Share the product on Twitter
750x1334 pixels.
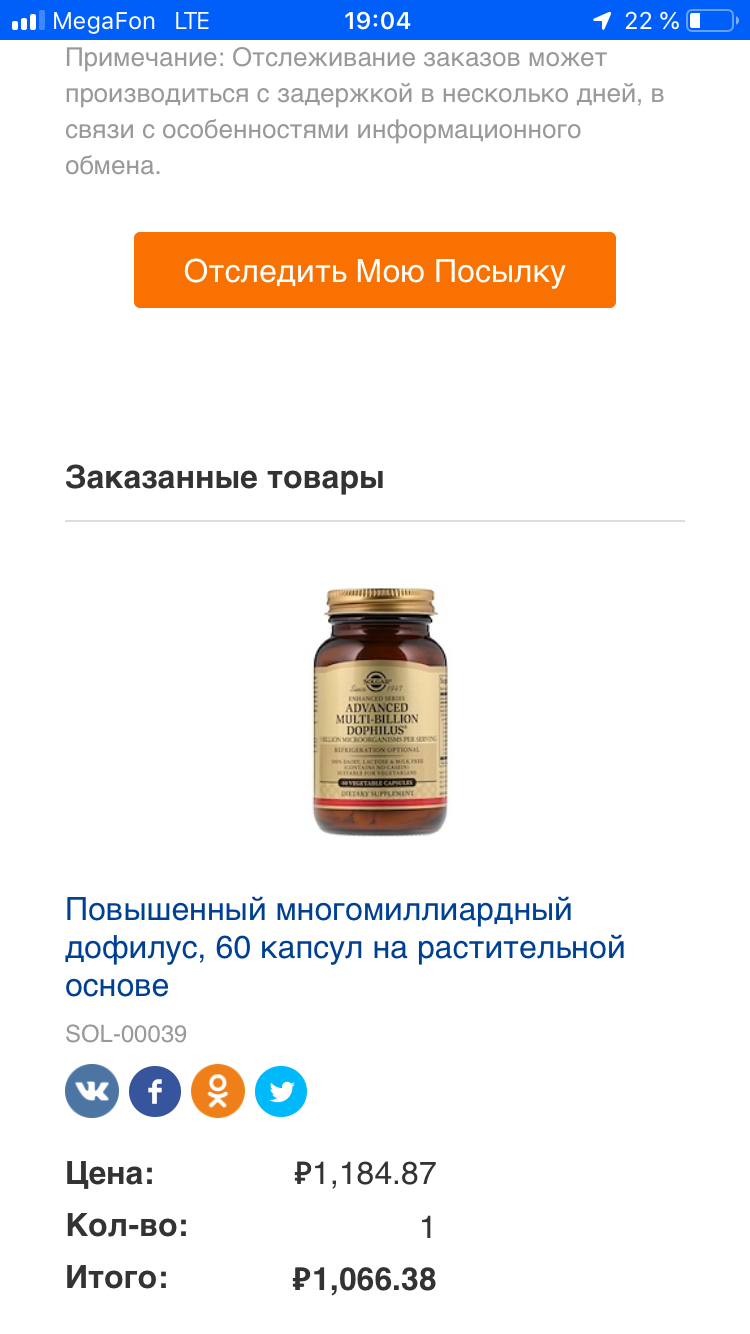click(281, 1091)
